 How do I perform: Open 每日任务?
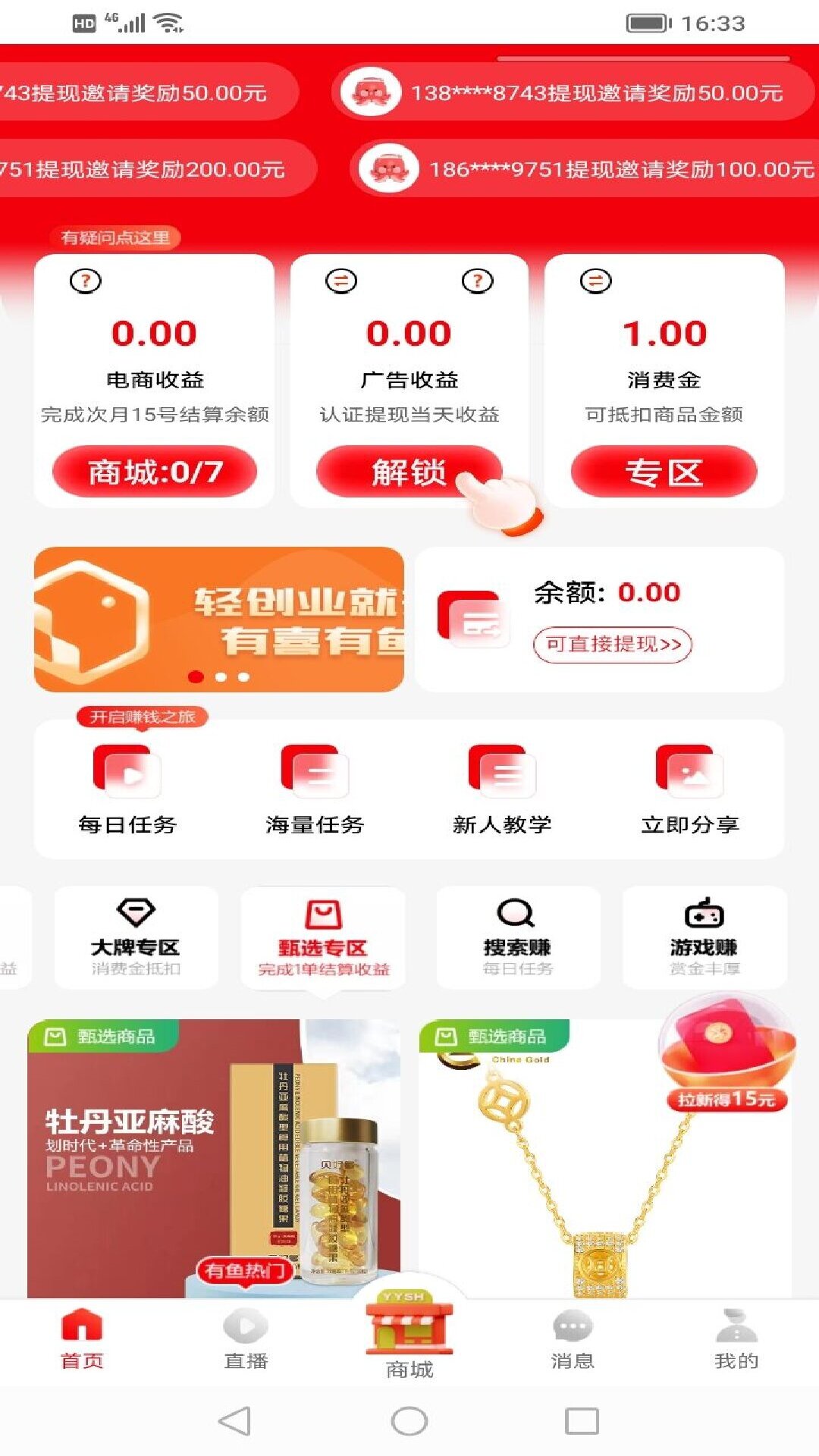[127, 789]
